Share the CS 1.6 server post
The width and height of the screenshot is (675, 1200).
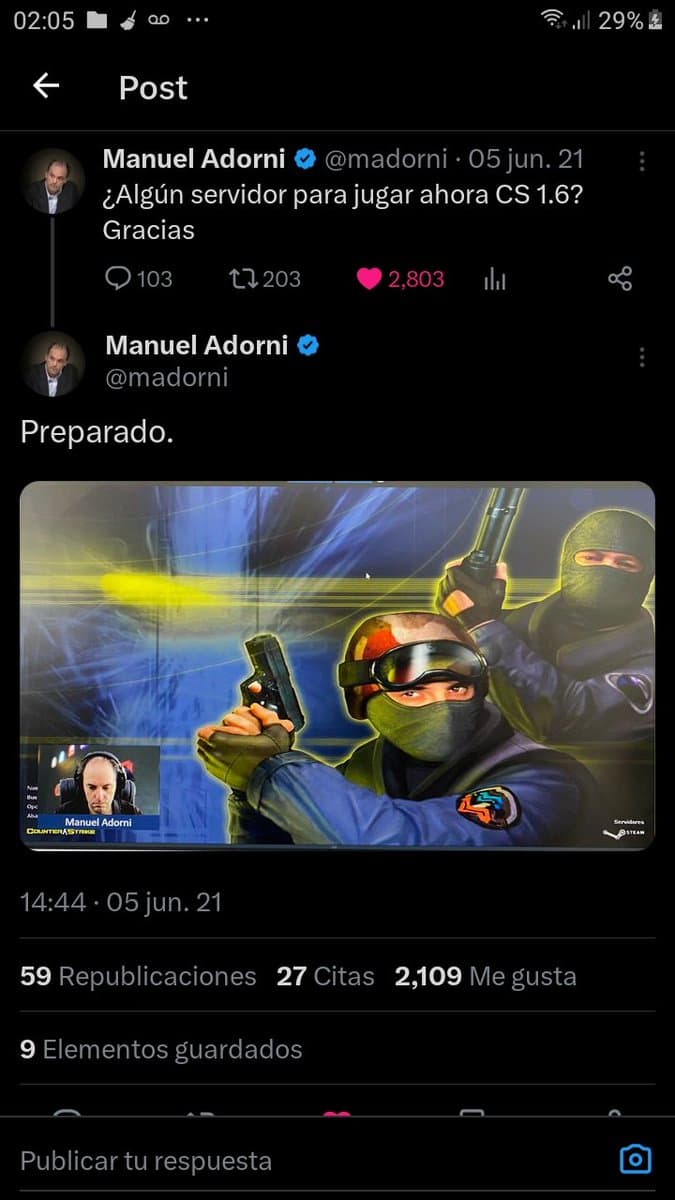pyautogui.click(x=620, y=279)
